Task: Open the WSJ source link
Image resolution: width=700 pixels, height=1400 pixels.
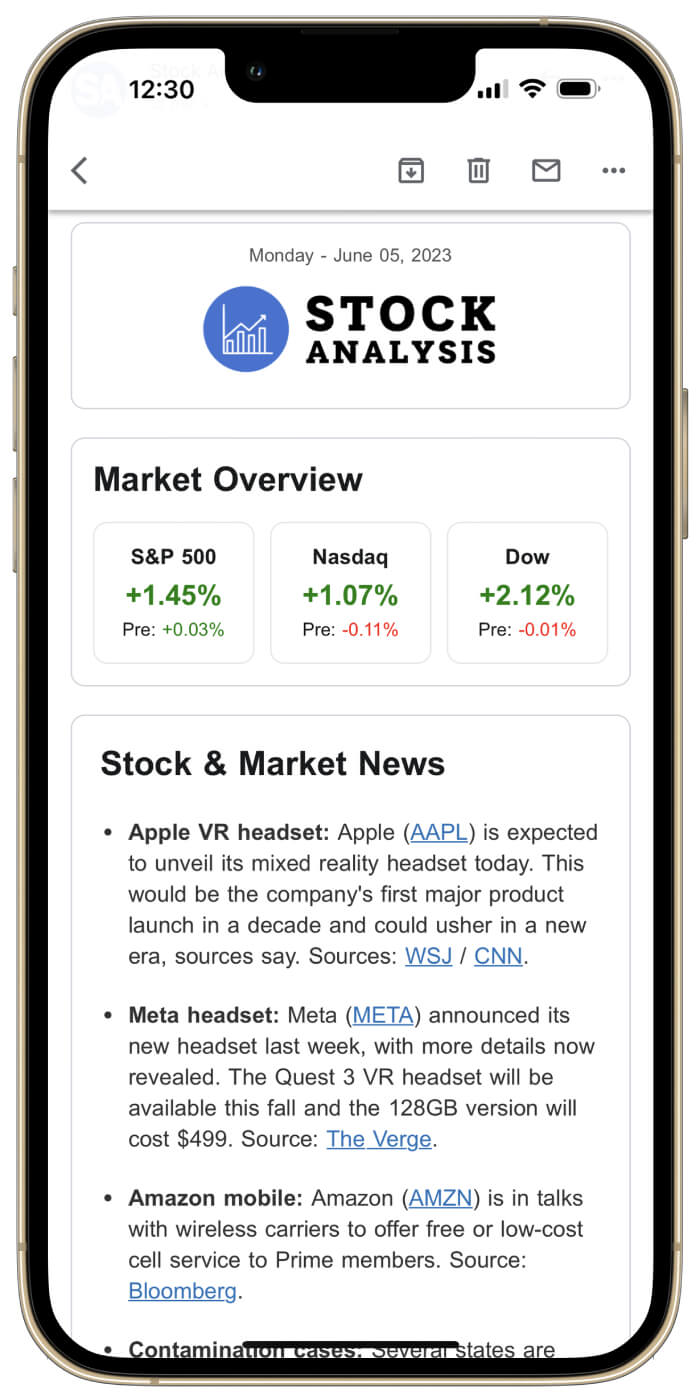Action: pos(428,956)
